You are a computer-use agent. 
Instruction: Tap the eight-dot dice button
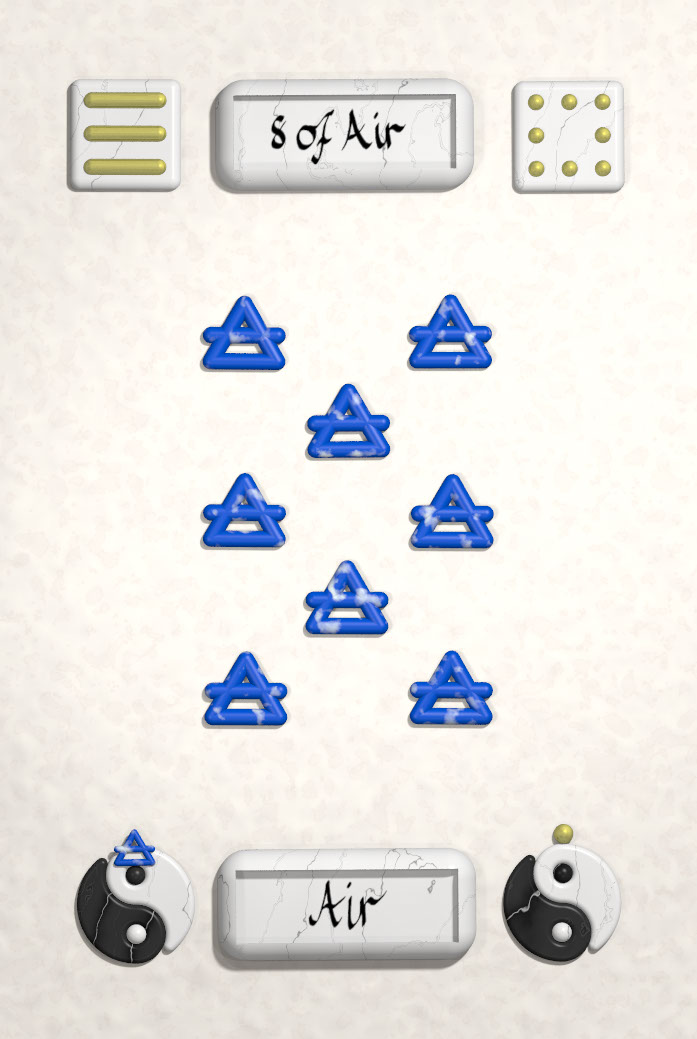[x=568, y=135]
